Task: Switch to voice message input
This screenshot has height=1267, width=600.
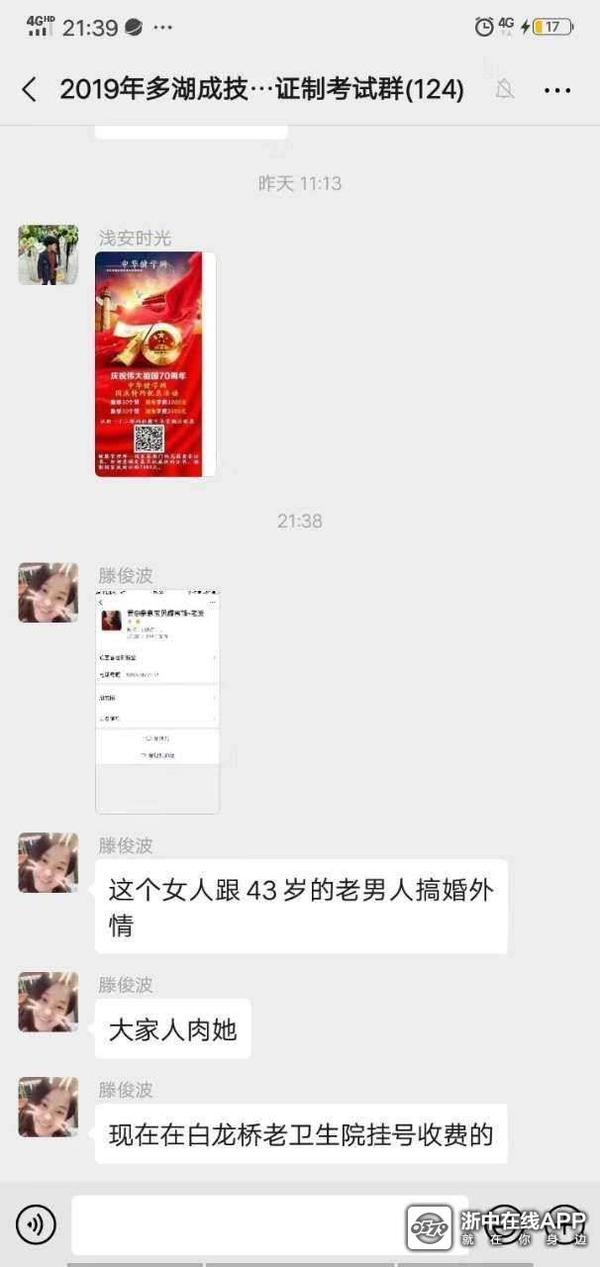Action: 36,1223
